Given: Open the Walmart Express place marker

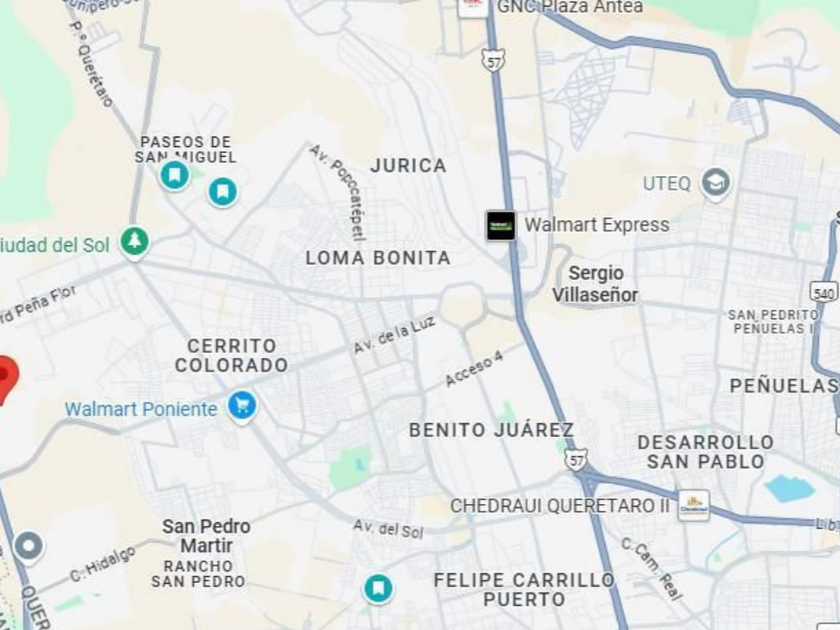Looking at the screenshot, I should [x=501, y=225].
